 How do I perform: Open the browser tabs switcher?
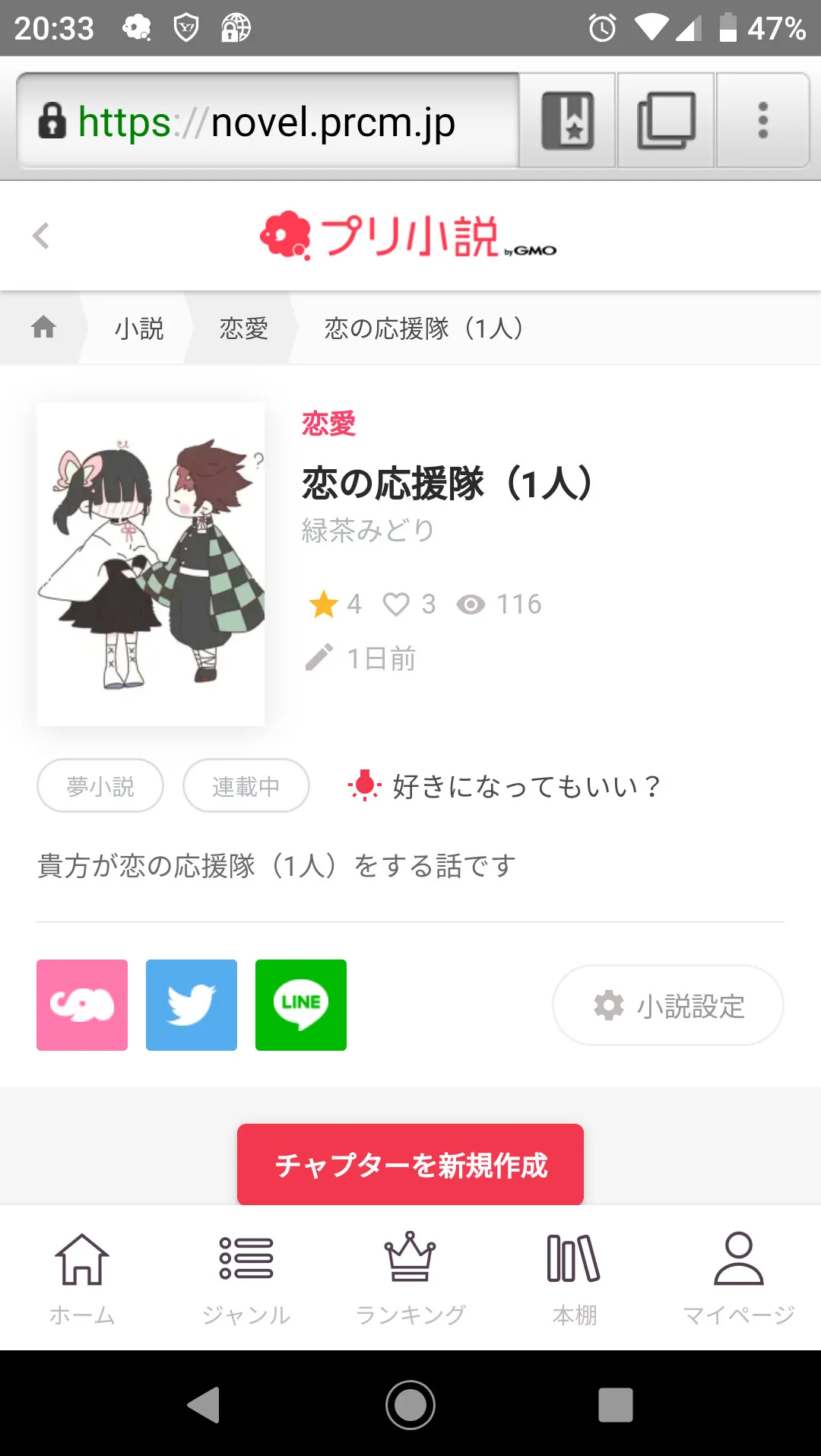[666, 121]
